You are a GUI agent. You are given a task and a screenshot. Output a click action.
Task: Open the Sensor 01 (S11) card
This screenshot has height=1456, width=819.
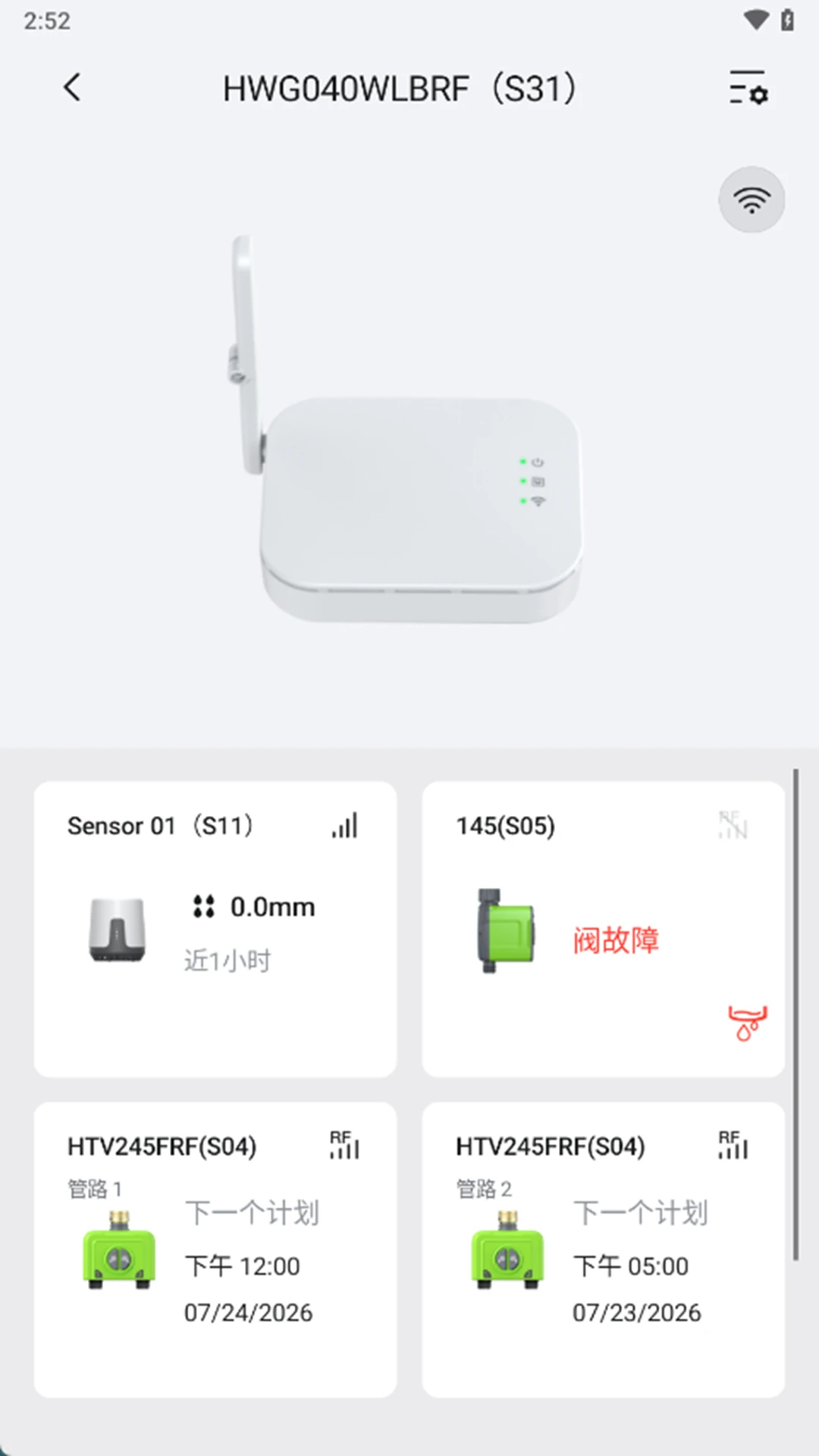pyautogui.click(x=215, y=929)
